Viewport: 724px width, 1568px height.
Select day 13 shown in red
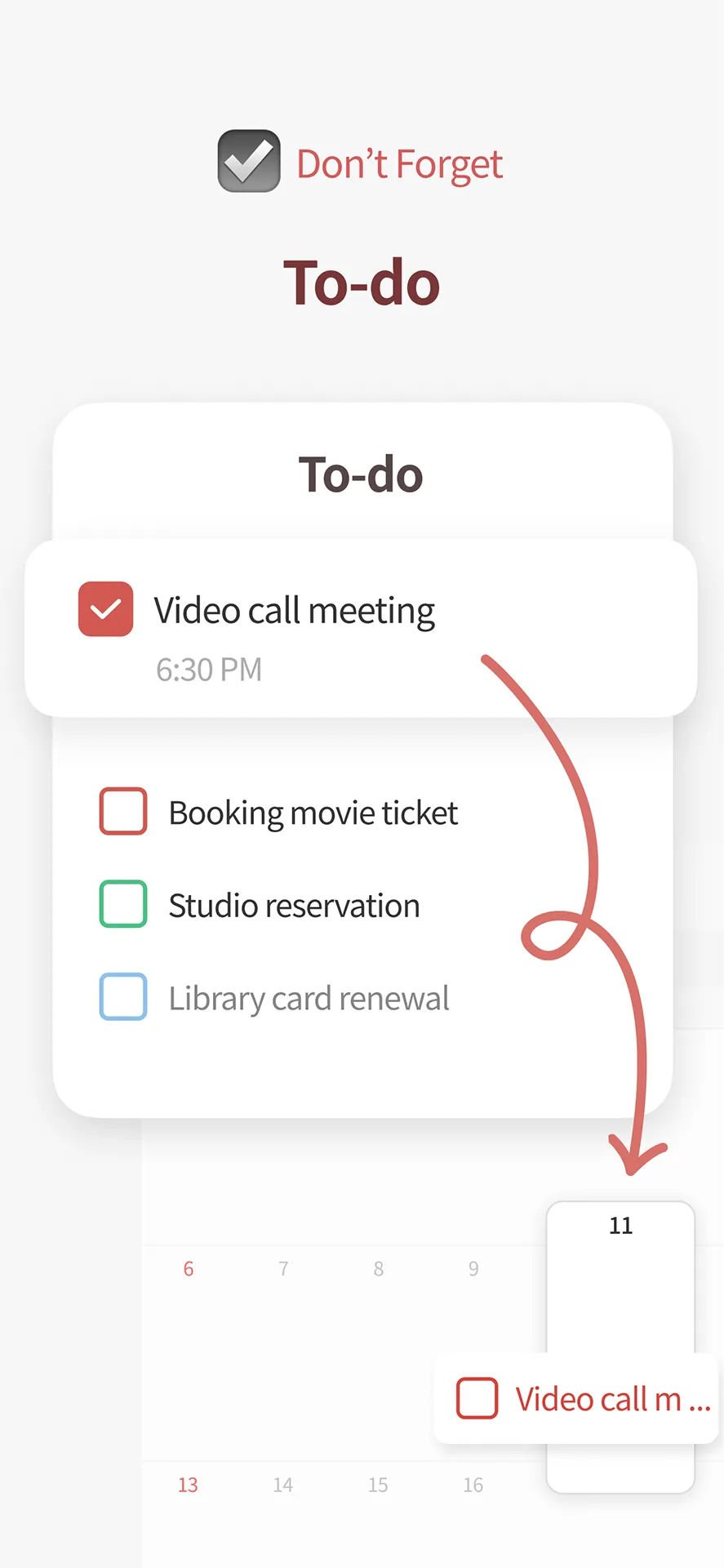(x=188, y=1485)
